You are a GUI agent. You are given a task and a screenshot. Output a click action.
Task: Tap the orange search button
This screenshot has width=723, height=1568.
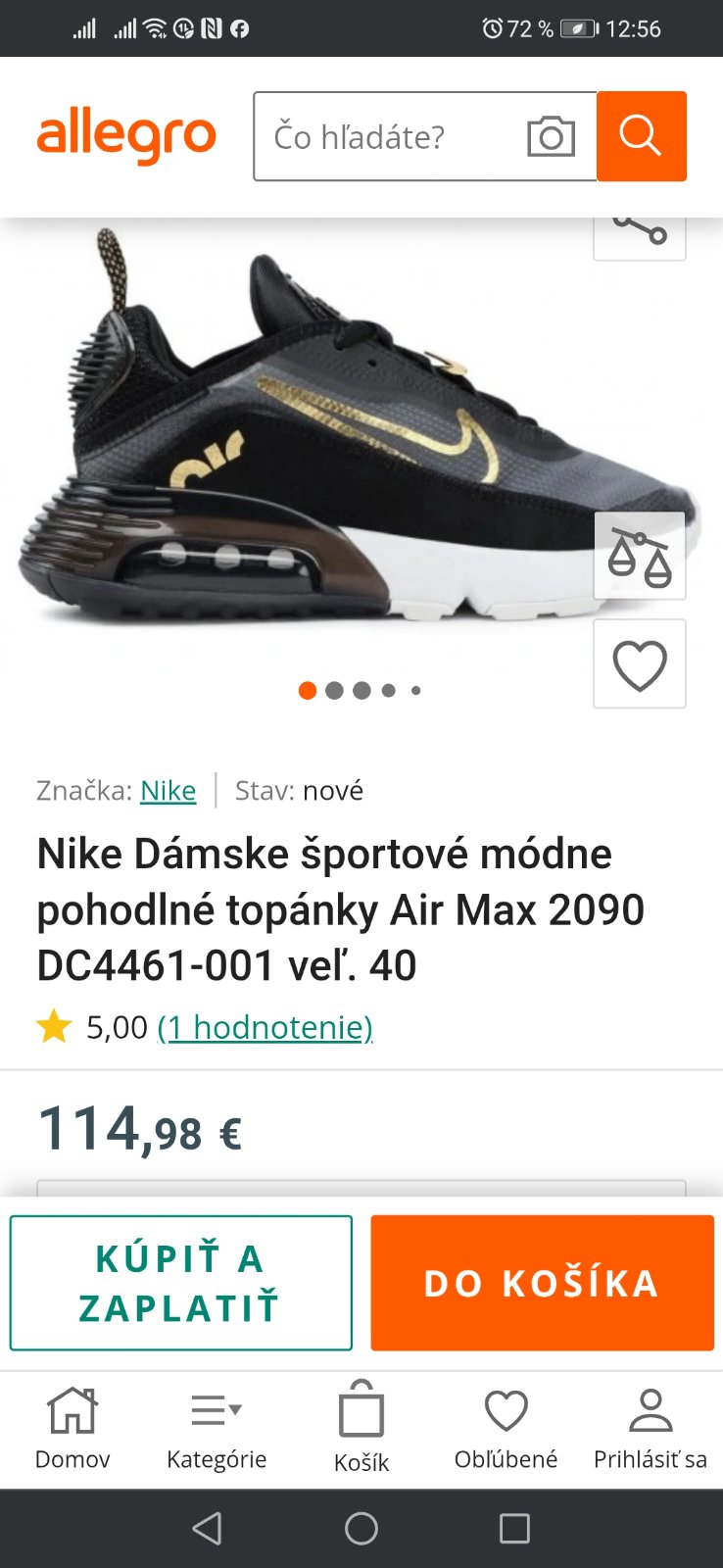tap(641, 136)
